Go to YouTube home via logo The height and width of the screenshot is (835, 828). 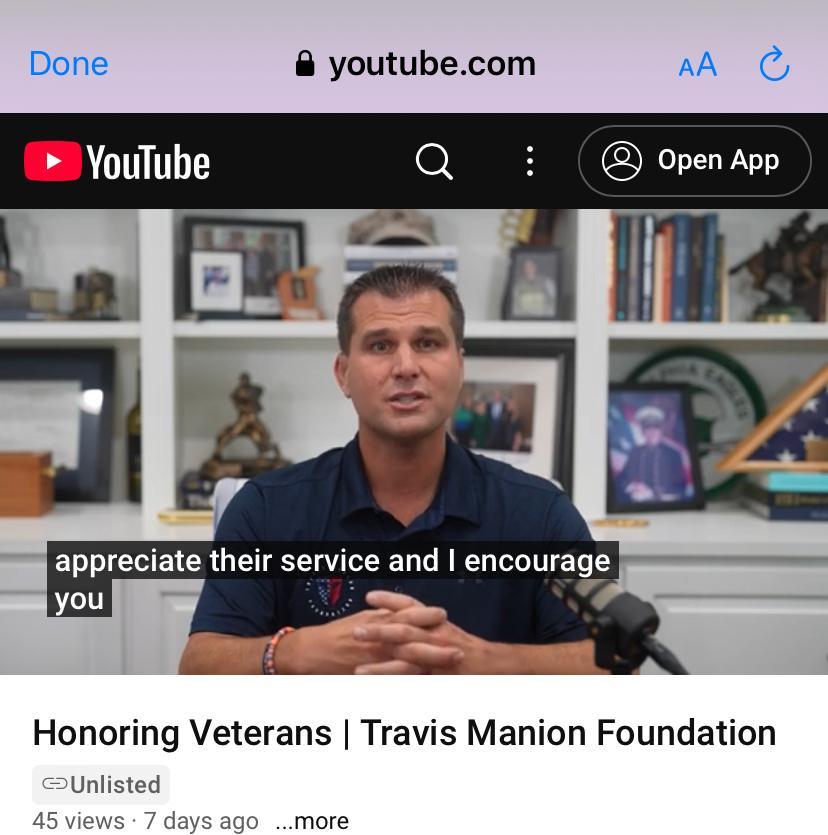coord(117,162)
